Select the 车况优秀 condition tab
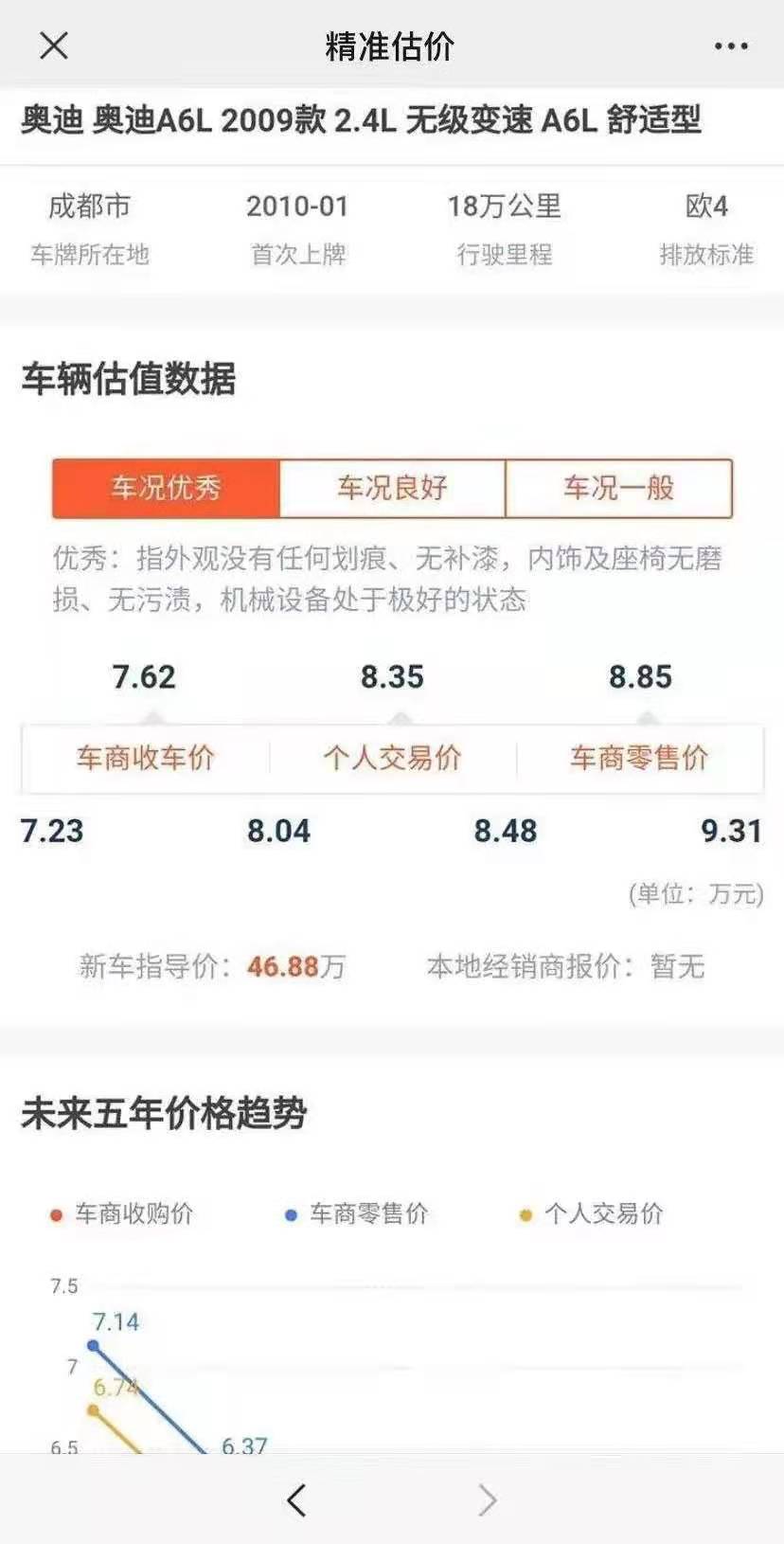 pyautogui.click(x=166, y=488)
